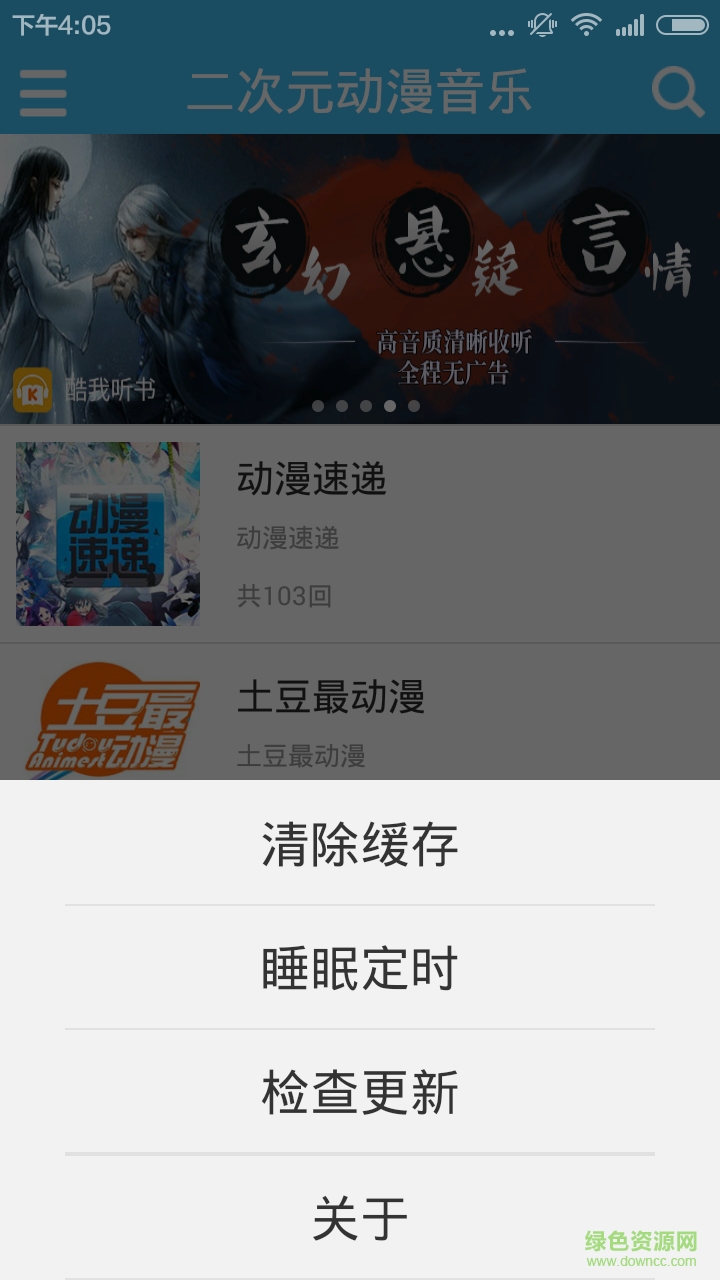Open the navigation drawer menu
Viewport: 720px width, 1280px height.
point(42,91)
